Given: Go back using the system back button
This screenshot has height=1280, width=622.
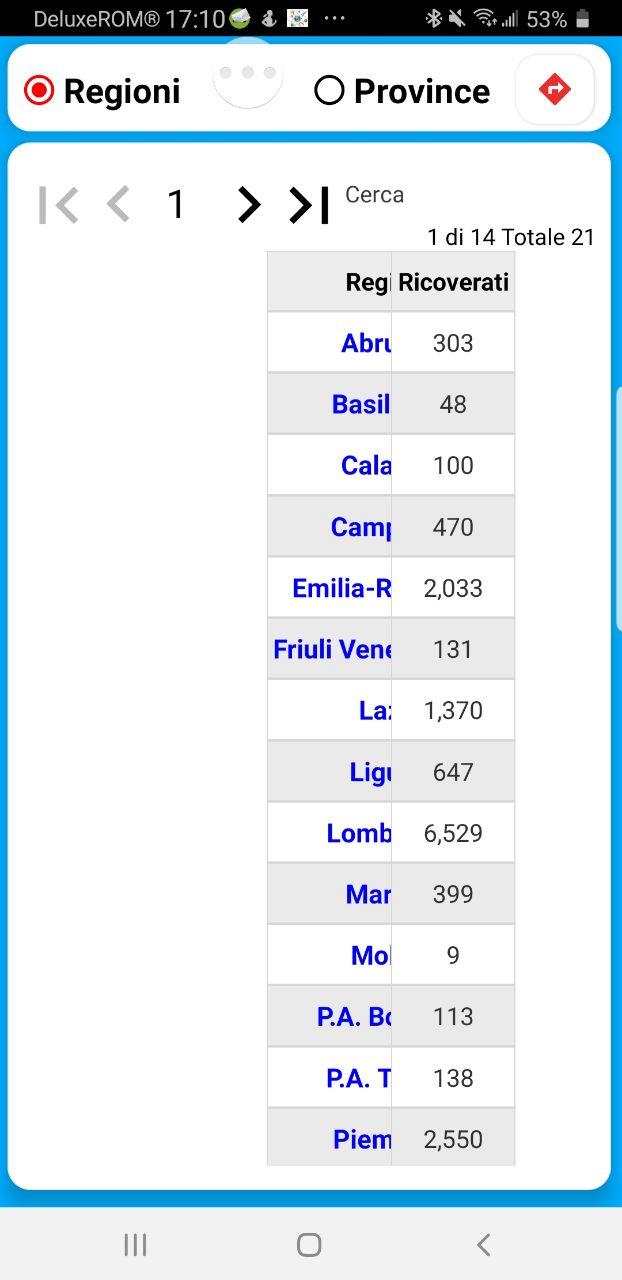Looking at the screenshot, I should click(484, 1244).
